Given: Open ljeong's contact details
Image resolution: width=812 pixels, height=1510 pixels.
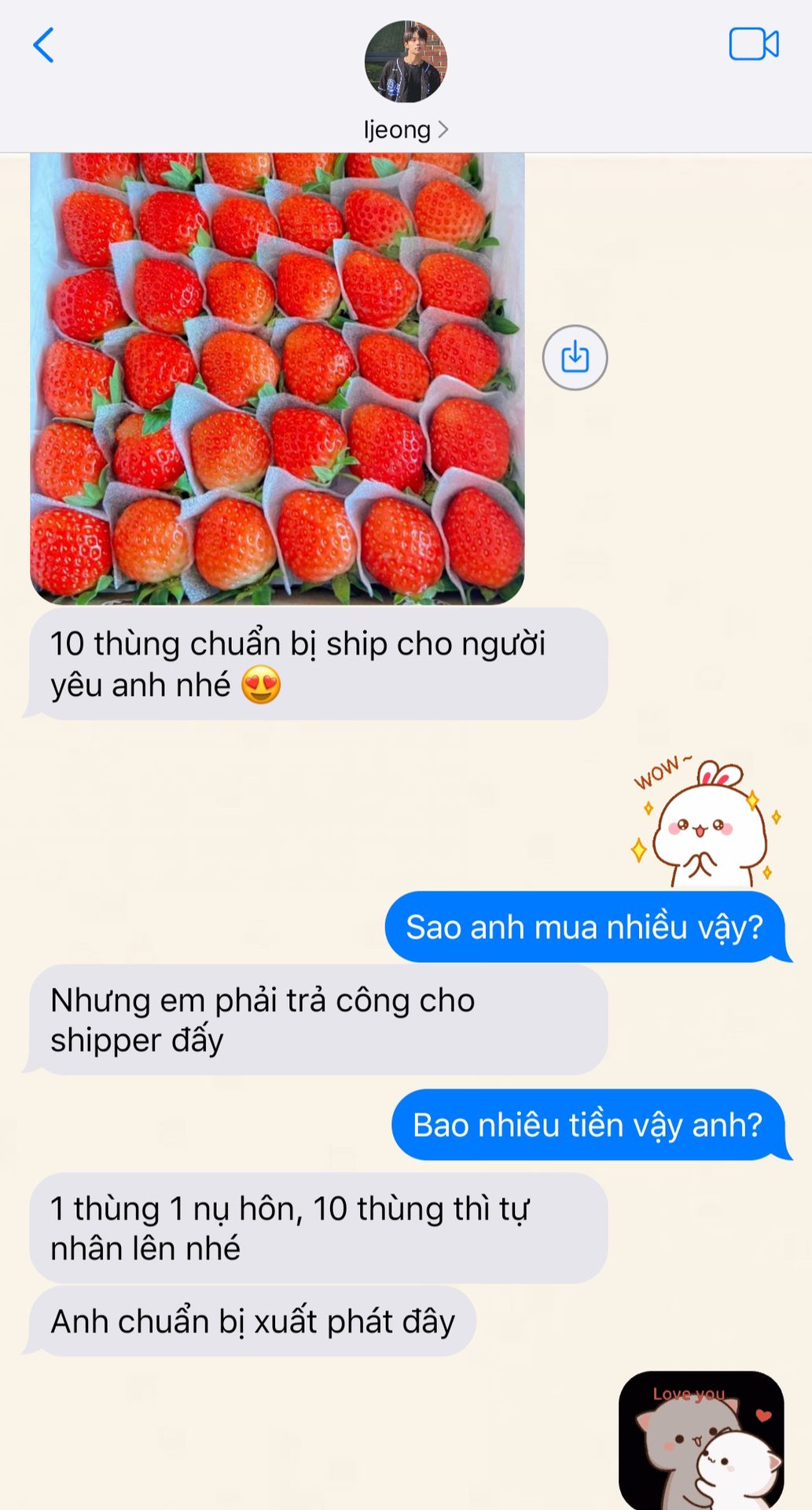Looking at the screenshot, I should 406,129.
